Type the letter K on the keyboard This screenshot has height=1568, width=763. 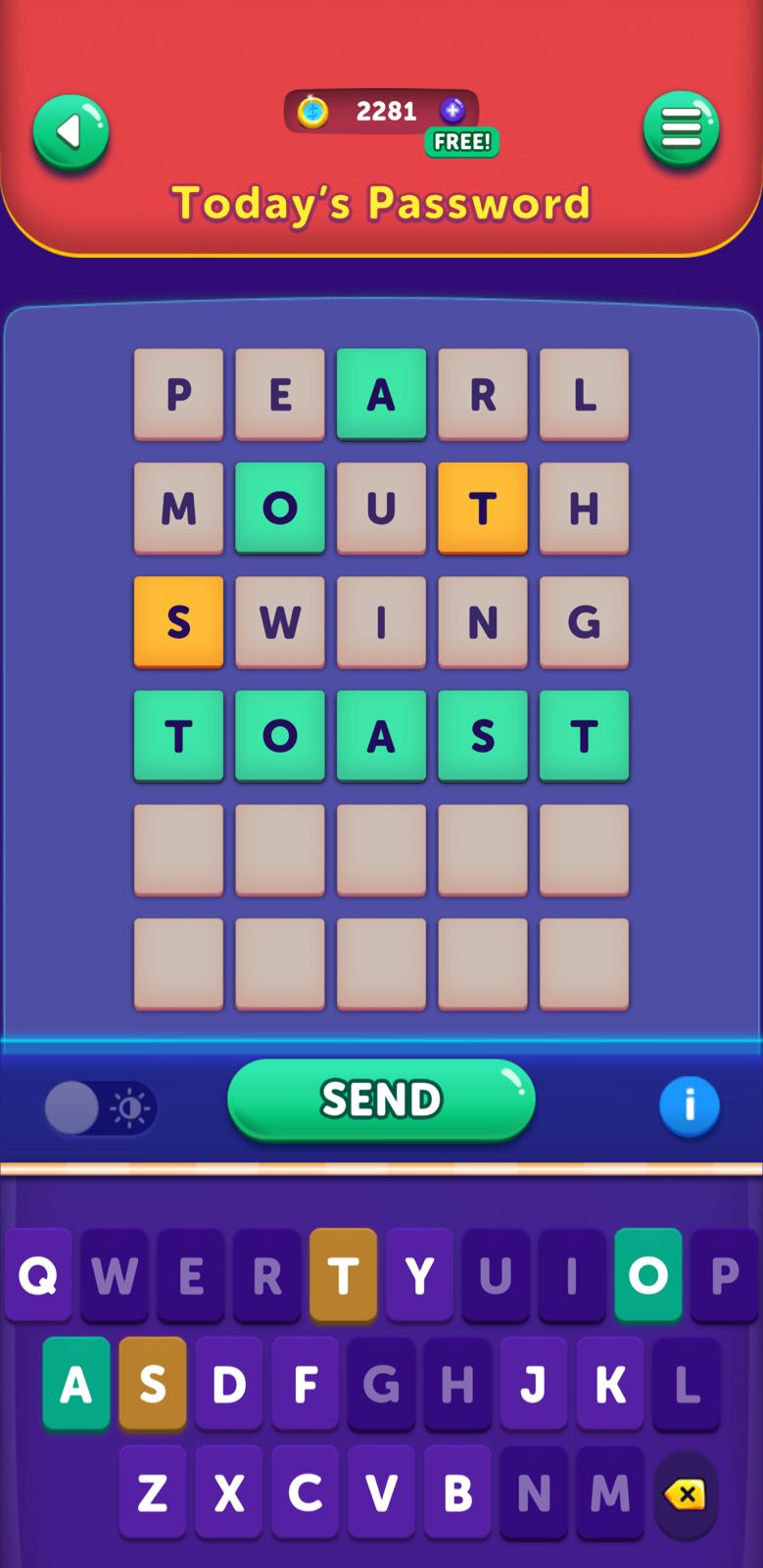(x=610, y=1384)
